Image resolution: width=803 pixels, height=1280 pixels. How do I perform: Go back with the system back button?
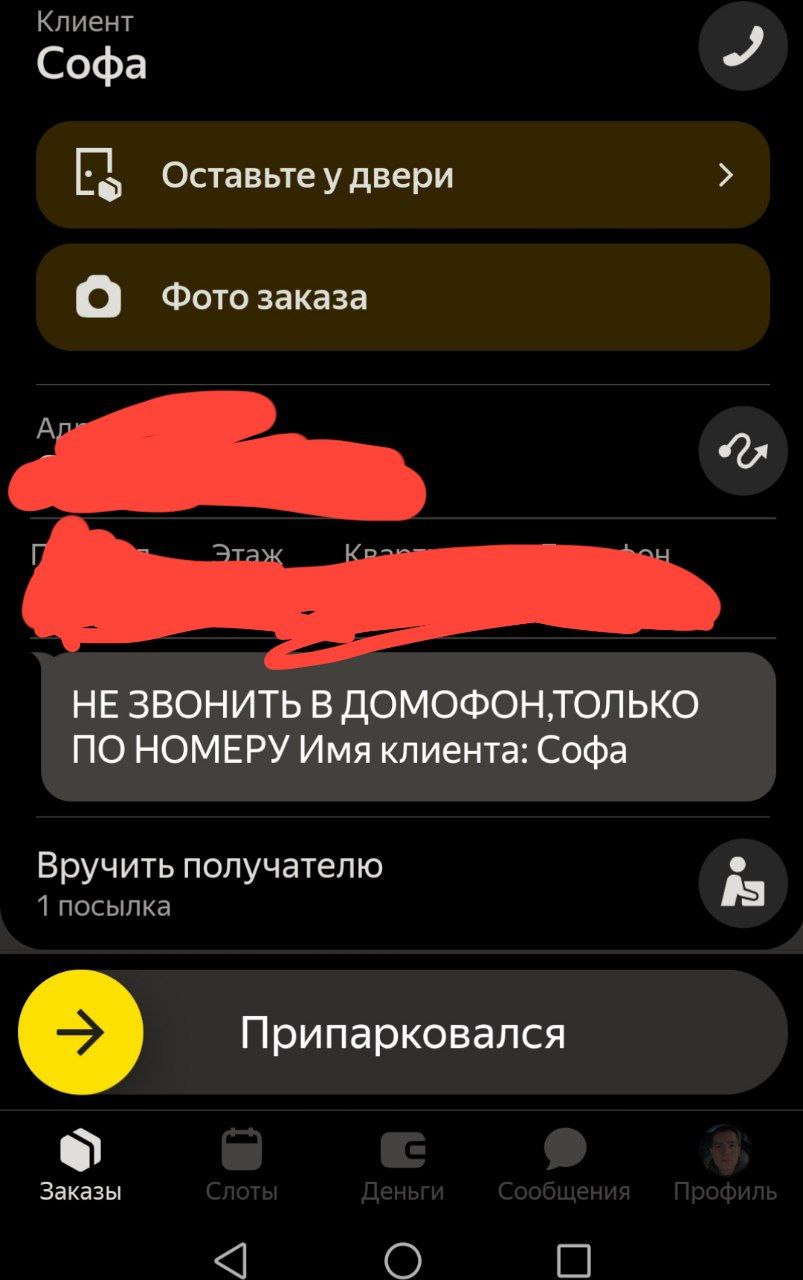tap(231, 1260)
